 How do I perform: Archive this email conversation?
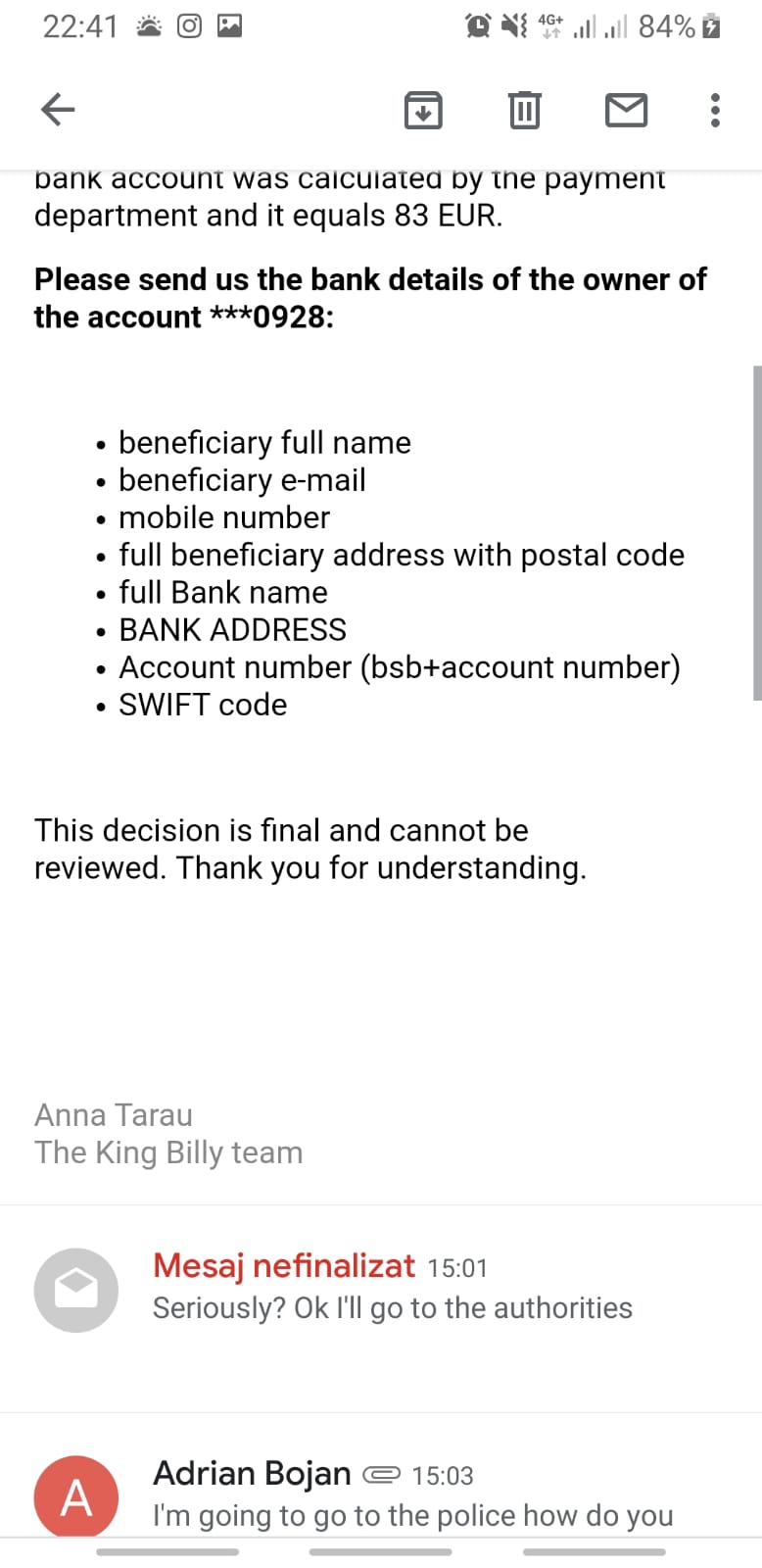point(423,109)
